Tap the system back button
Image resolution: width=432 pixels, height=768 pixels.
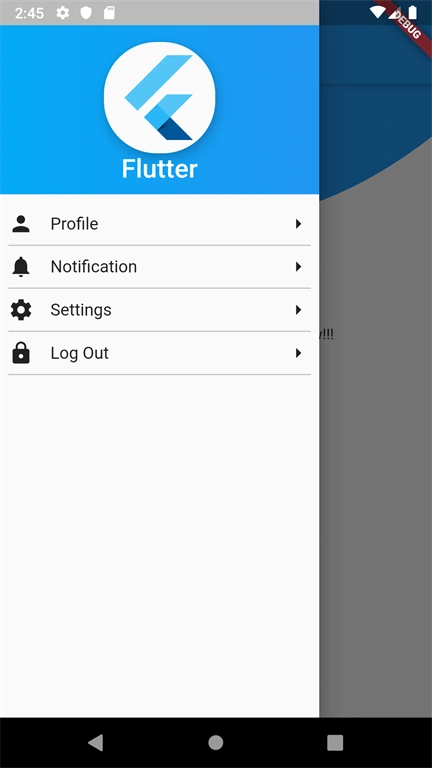click(x=96, y=743)
